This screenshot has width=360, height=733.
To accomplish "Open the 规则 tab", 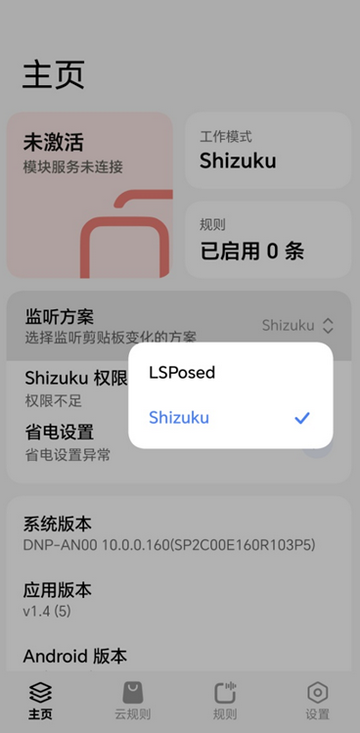I will click(x=225, y=701).
